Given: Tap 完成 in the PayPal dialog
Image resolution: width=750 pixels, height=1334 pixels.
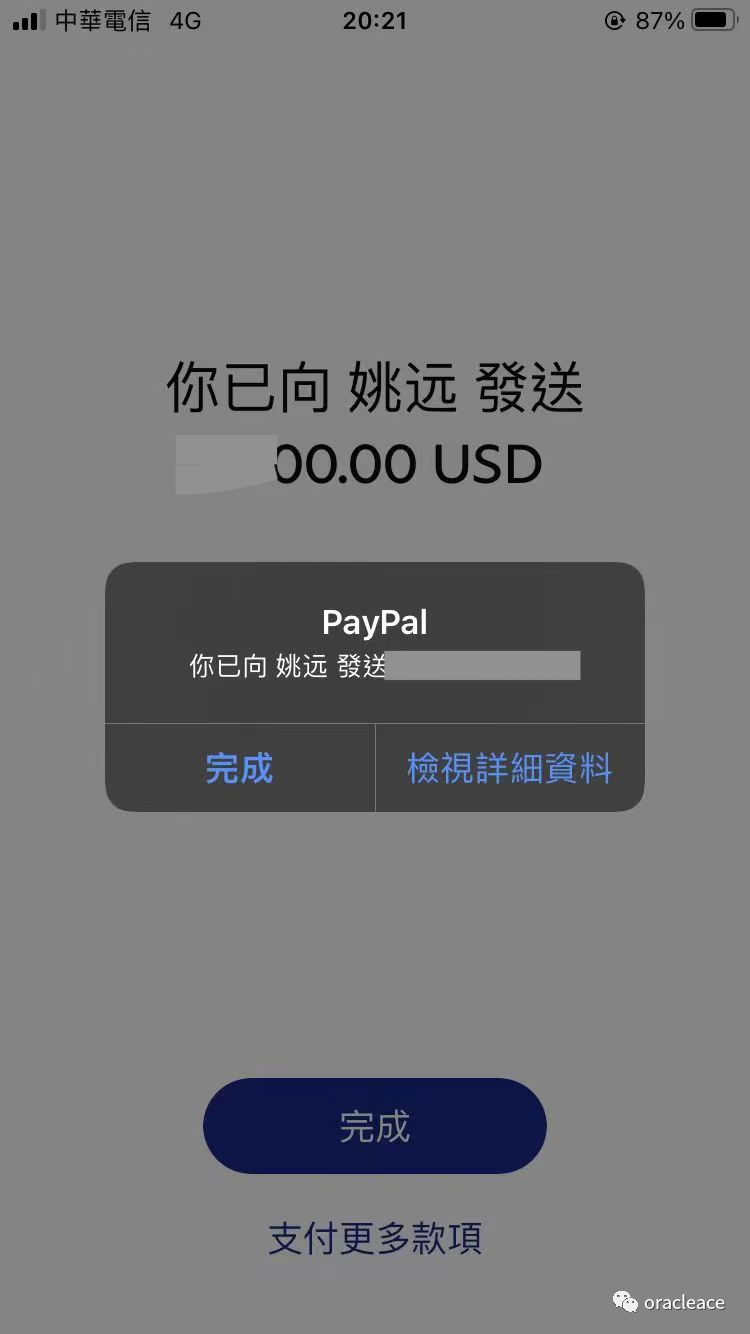Looking at the screenshot, I should (239, 768).
